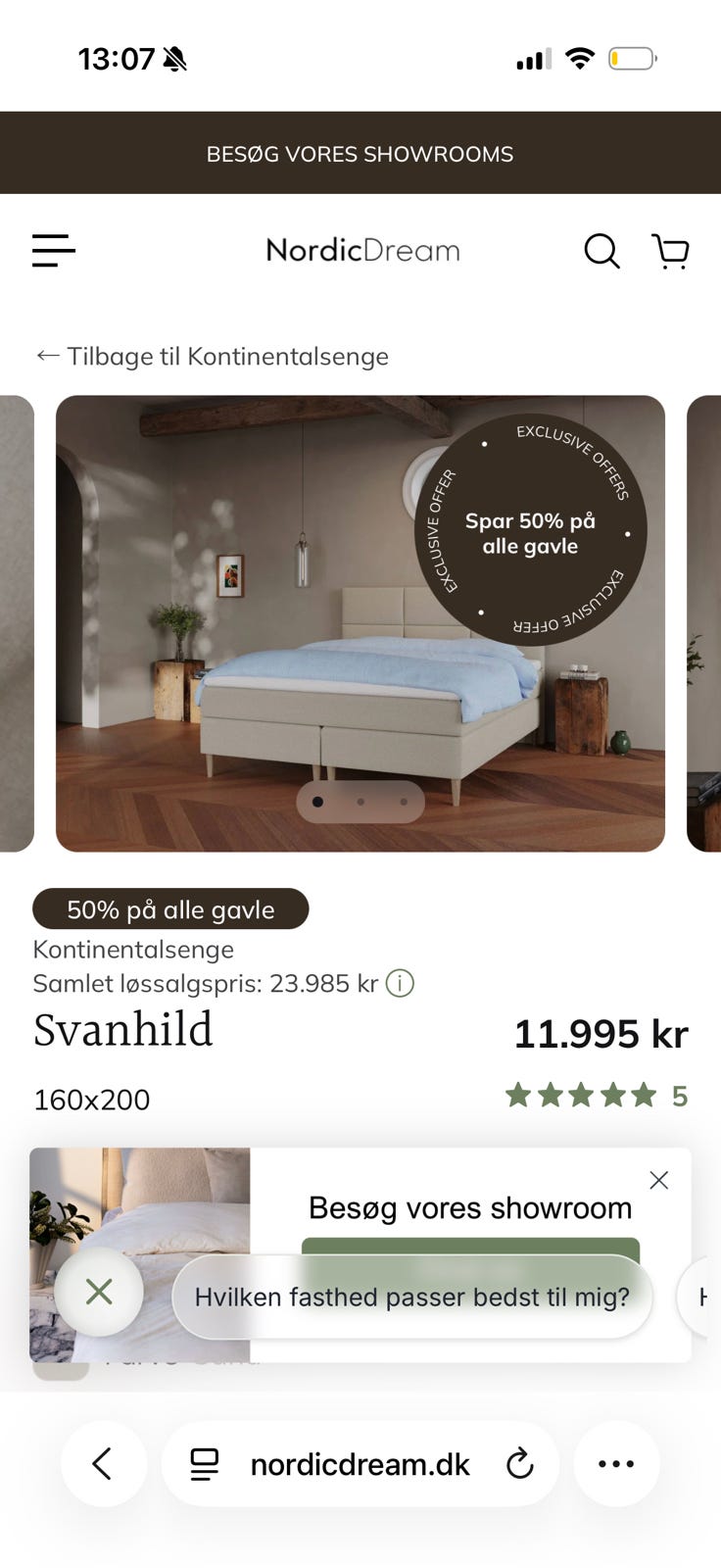Tap the Besøg vores showrooms banner
721x1568 pixels.
coord(360,154)
